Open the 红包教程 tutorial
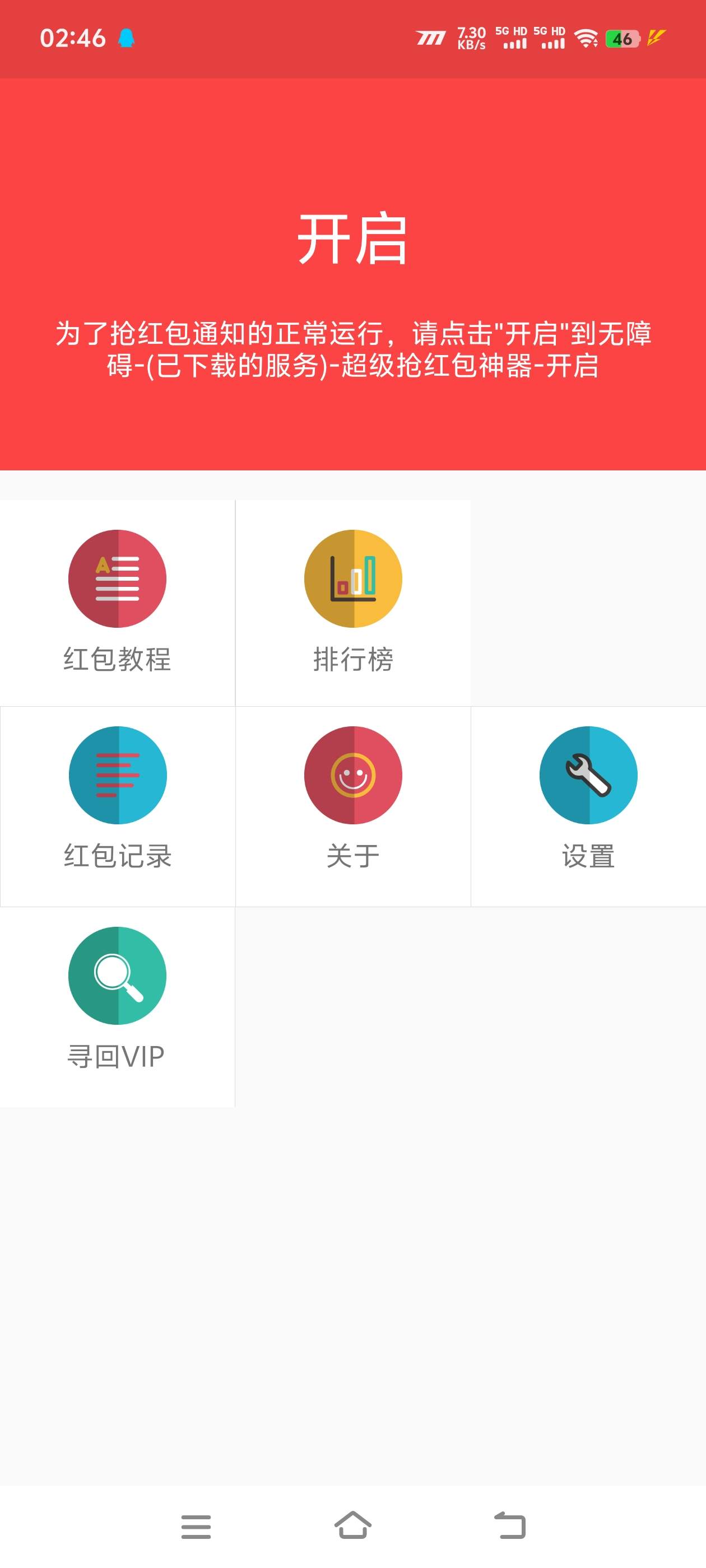This screenshot has height=1568, width=706. 117,601
